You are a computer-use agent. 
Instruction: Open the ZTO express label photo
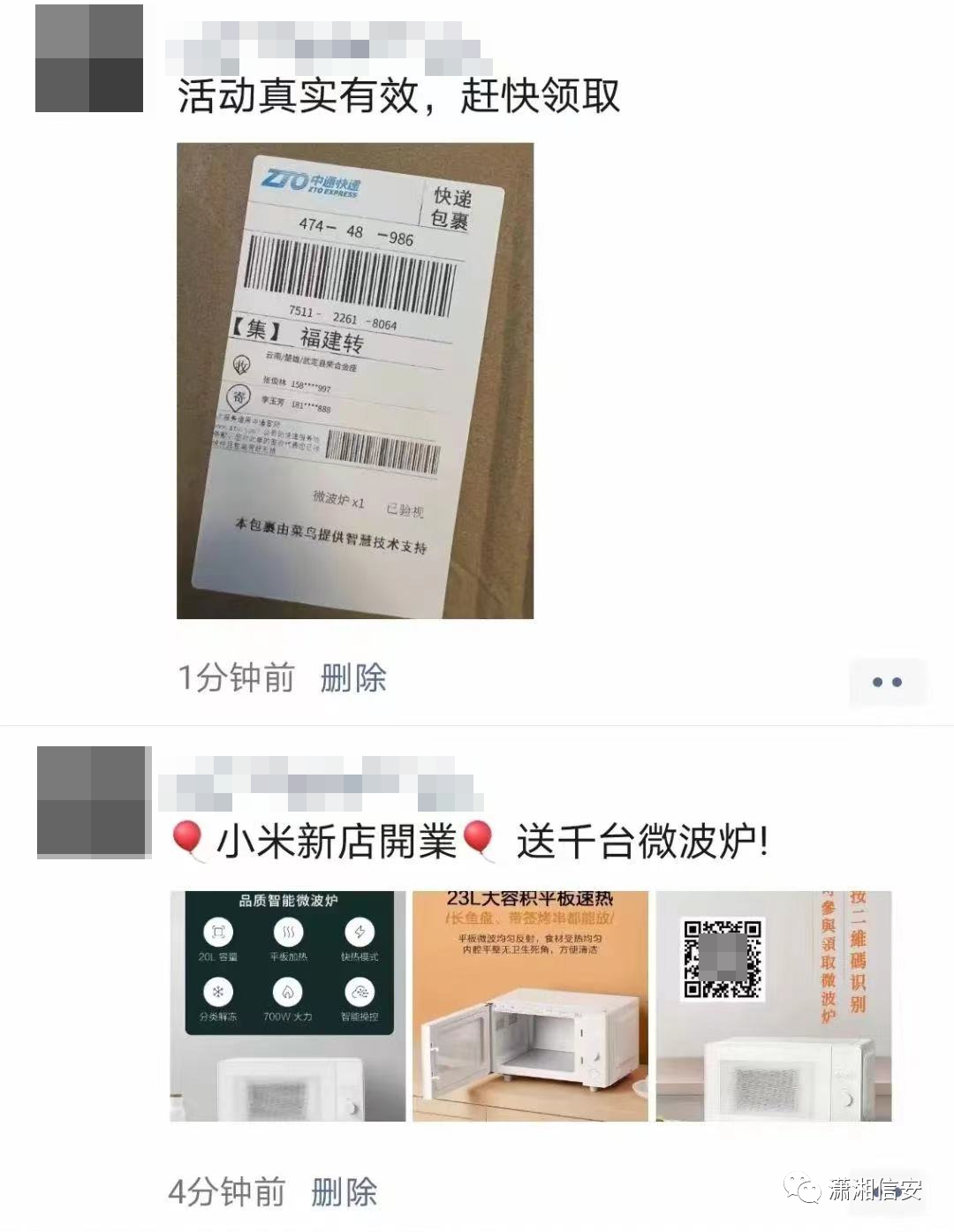[355, 381]
